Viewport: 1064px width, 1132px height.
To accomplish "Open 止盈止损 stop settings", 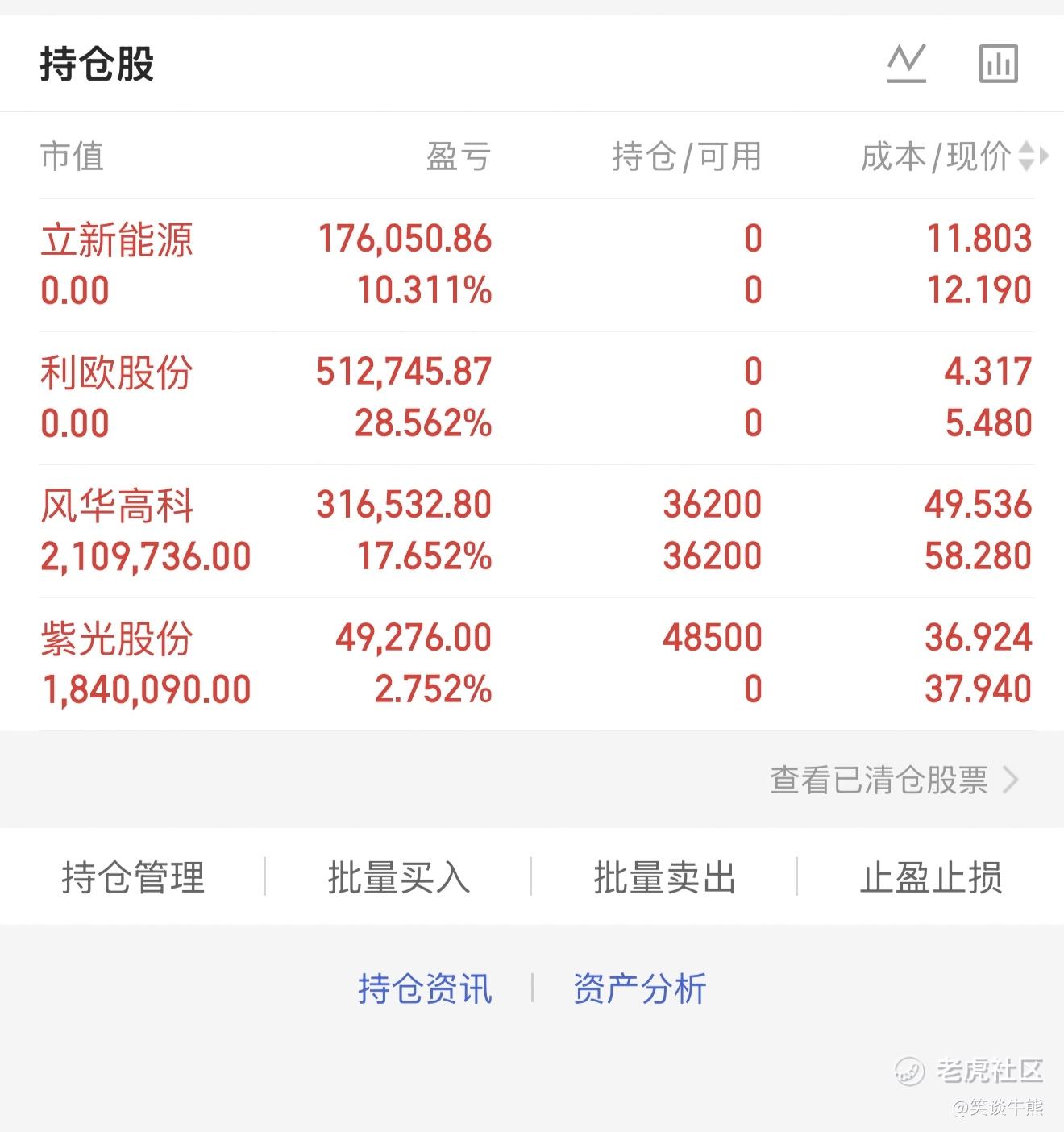I will pyautogui.click(x=931, y=877).
